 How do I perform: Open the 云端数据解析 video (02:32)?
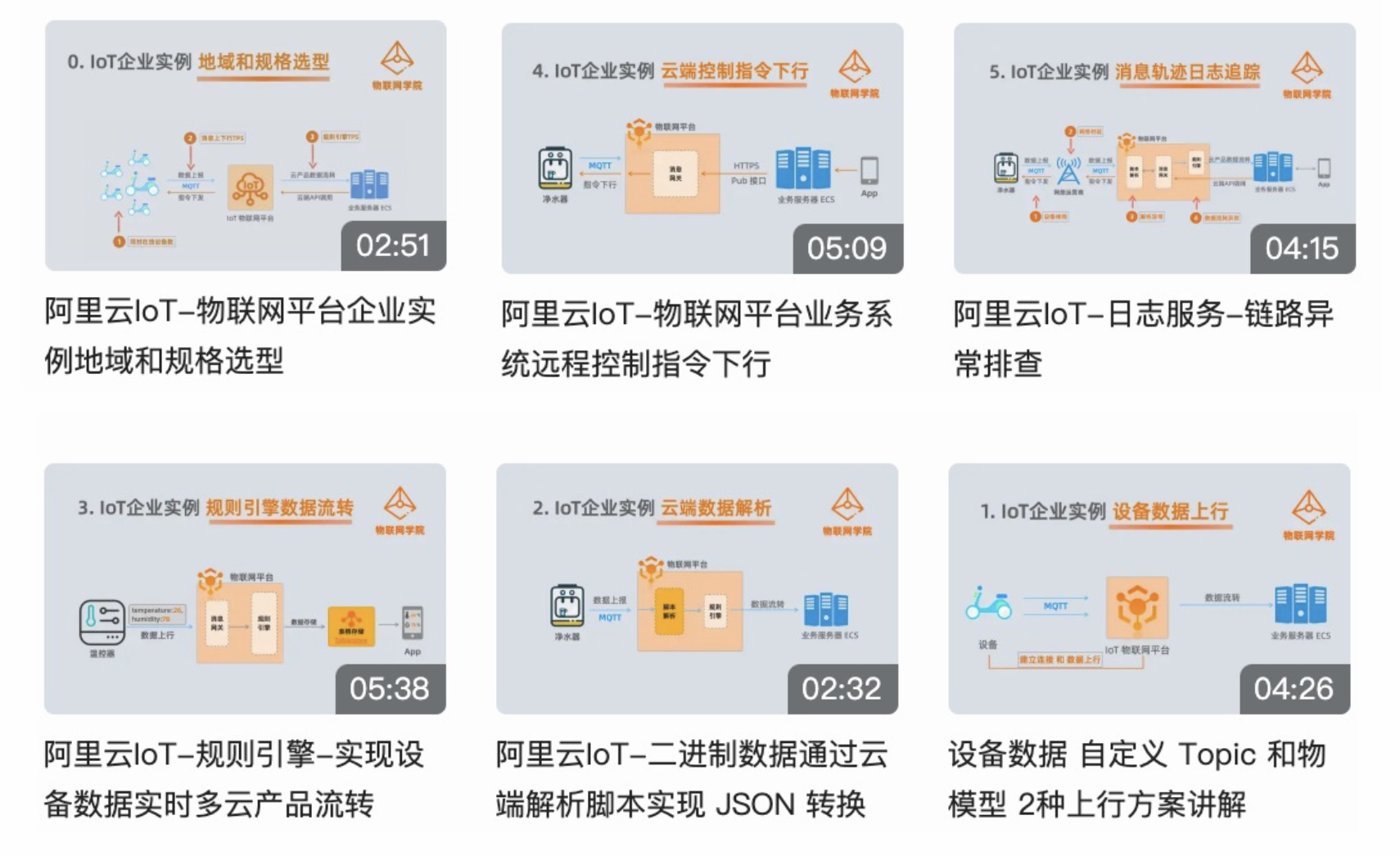[x=697, y=588]
